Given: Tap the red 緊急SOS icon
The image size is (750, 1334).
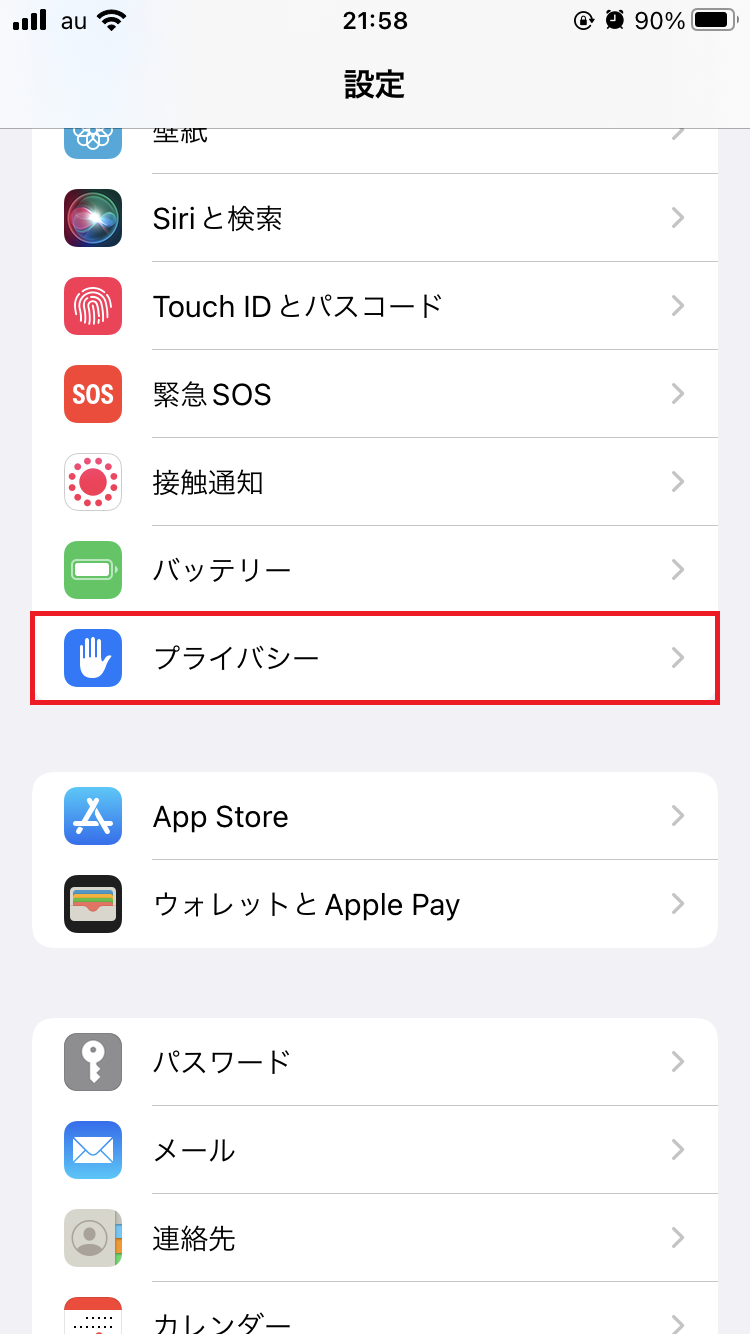Looking at the screenshot, I should (92, 394).
